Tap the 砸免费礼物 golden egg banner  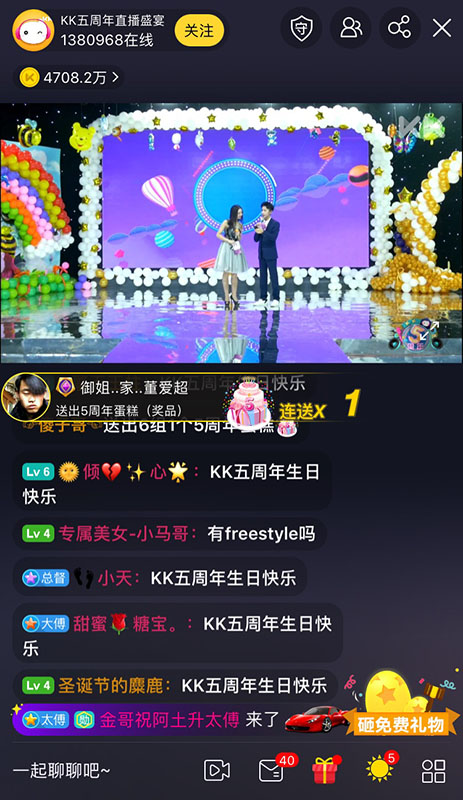coord(401,704)
